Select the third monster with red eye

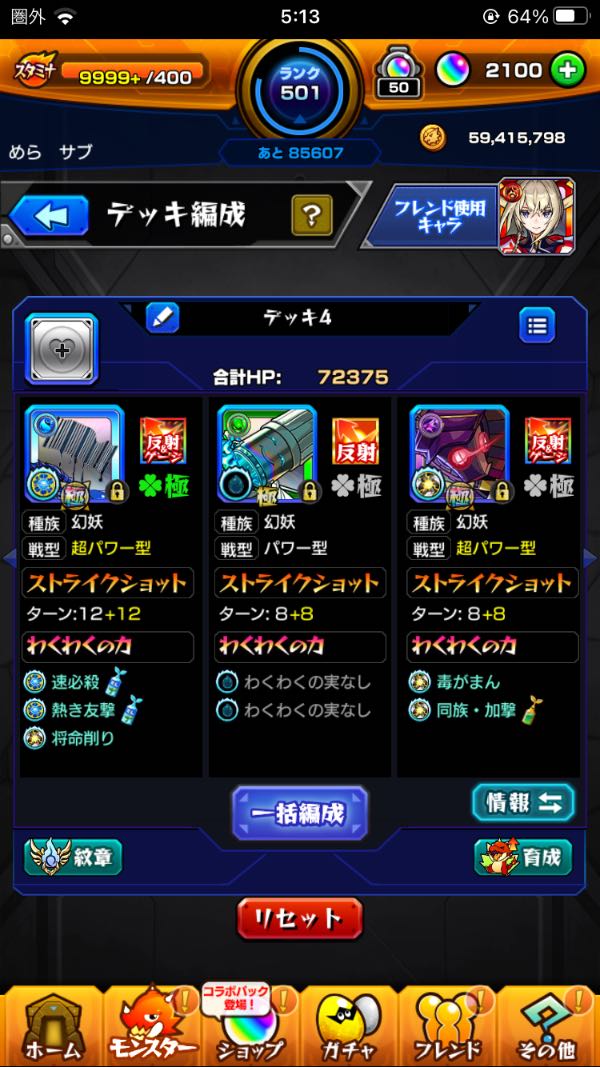459,453
